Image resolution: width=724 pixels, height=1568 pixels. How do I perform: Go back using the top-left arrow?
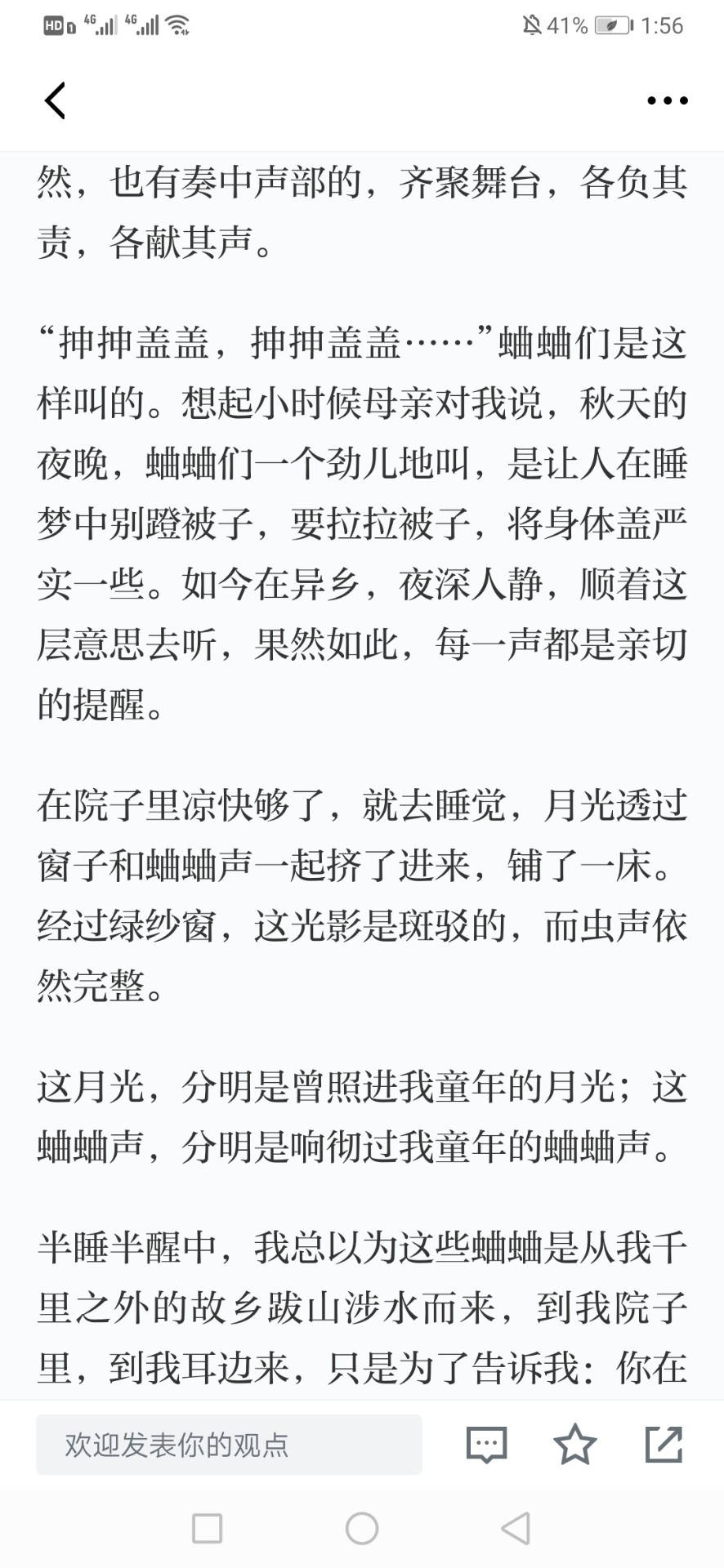[55, 100]
